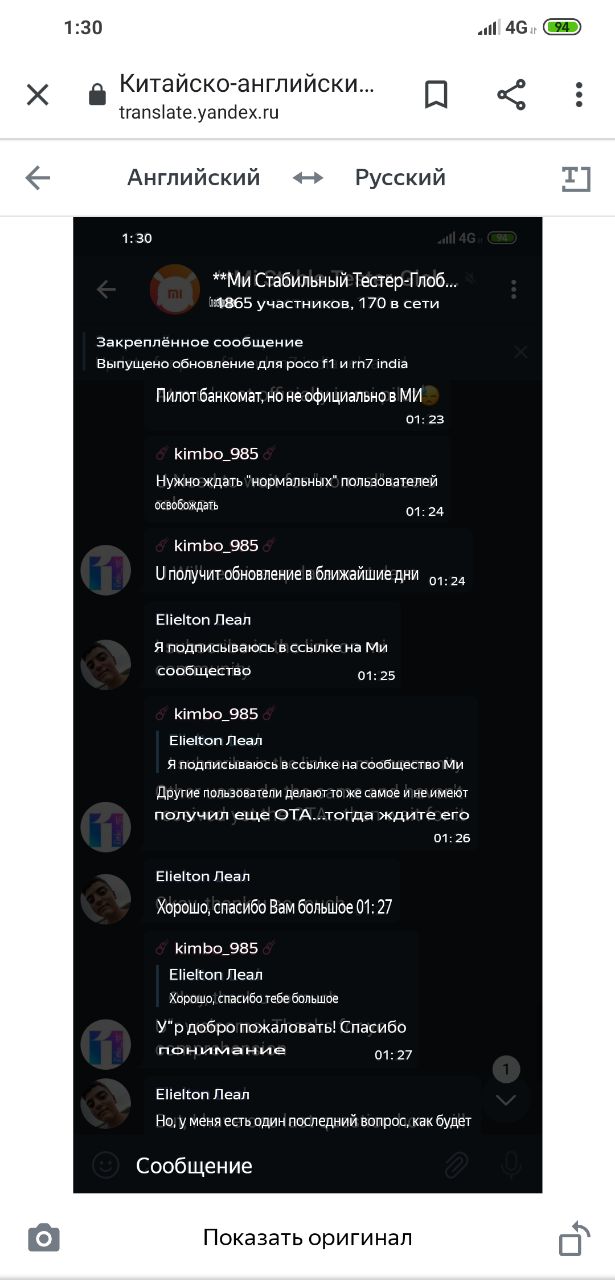Change target language Русский

point(400,178)
